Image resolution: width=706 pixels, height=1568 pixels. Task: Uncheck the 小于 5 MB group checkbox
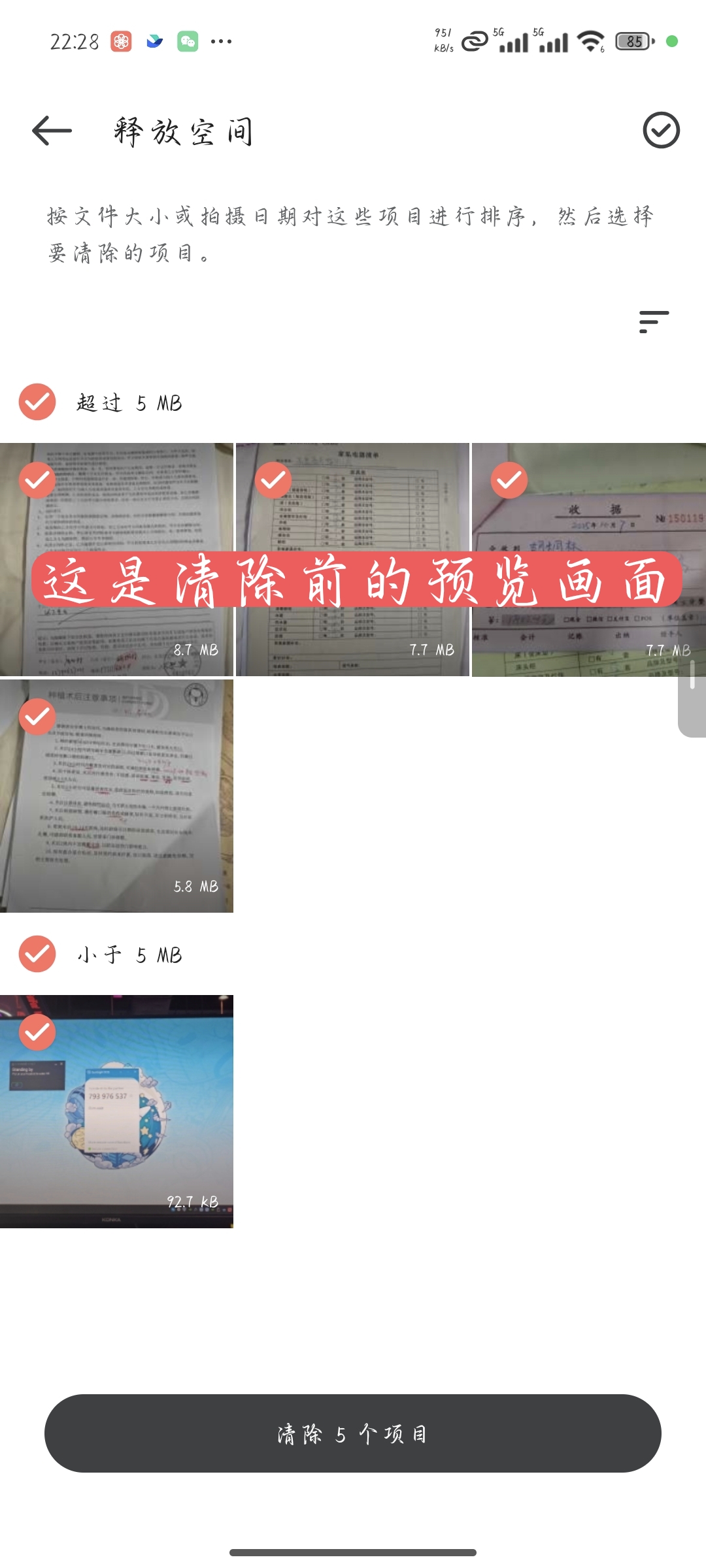37,954
